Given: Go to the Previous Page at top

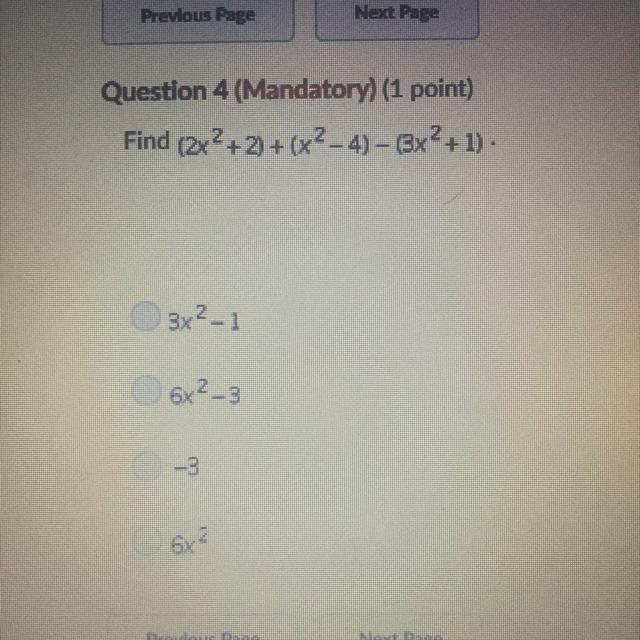Looking at the screenshot, I should coord(198,18).
